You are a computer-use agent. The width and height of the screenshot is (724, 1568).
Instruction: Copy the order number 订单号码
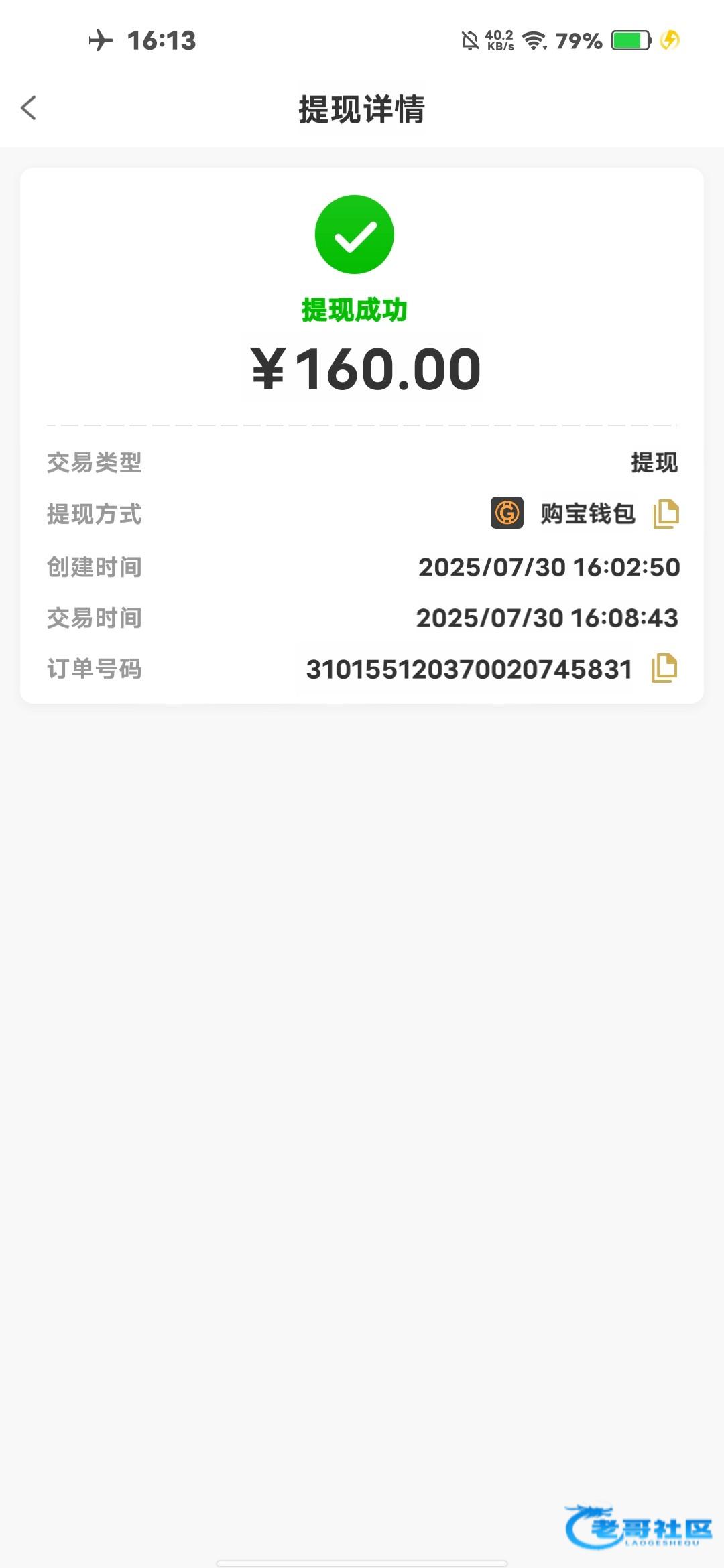664,668
